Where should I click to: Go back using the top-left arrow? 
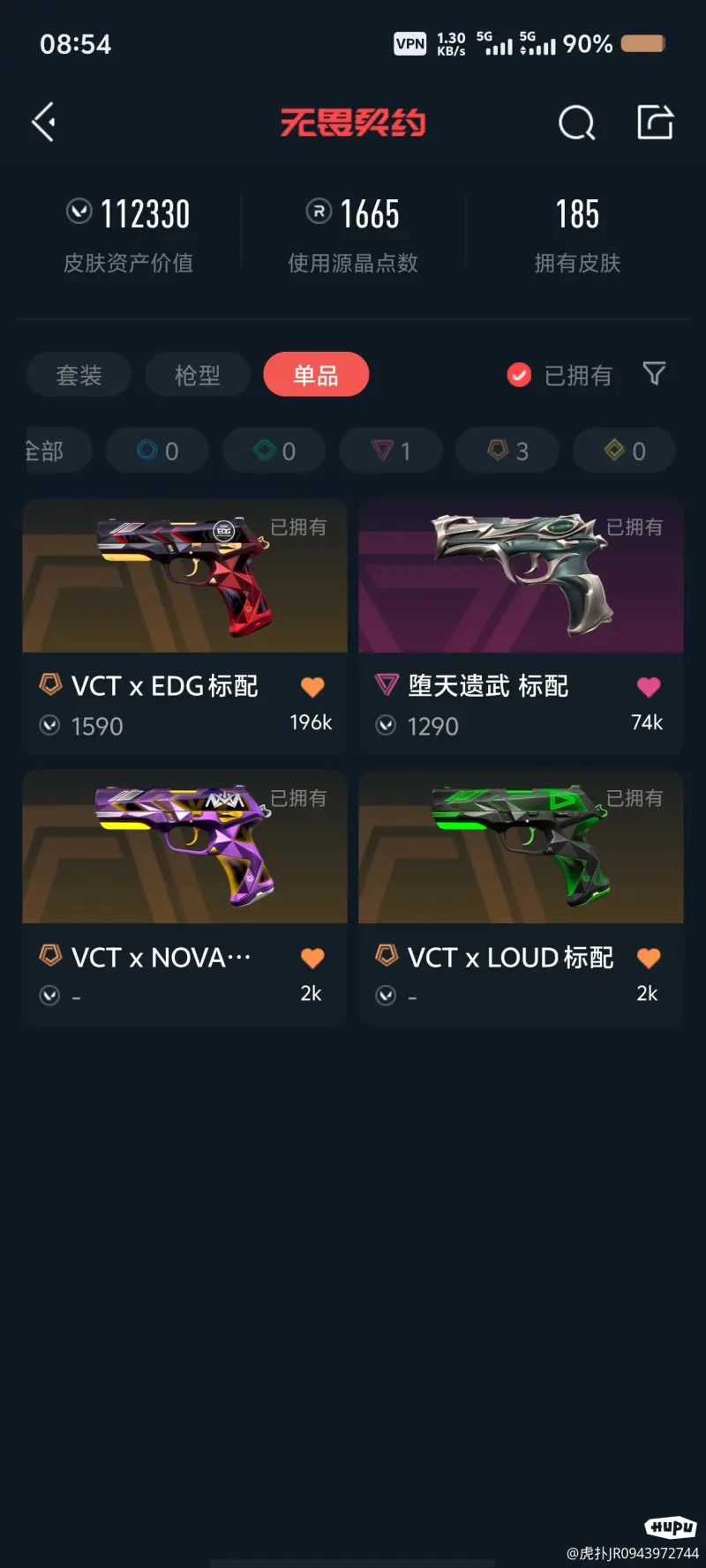(x=44, y=122)
